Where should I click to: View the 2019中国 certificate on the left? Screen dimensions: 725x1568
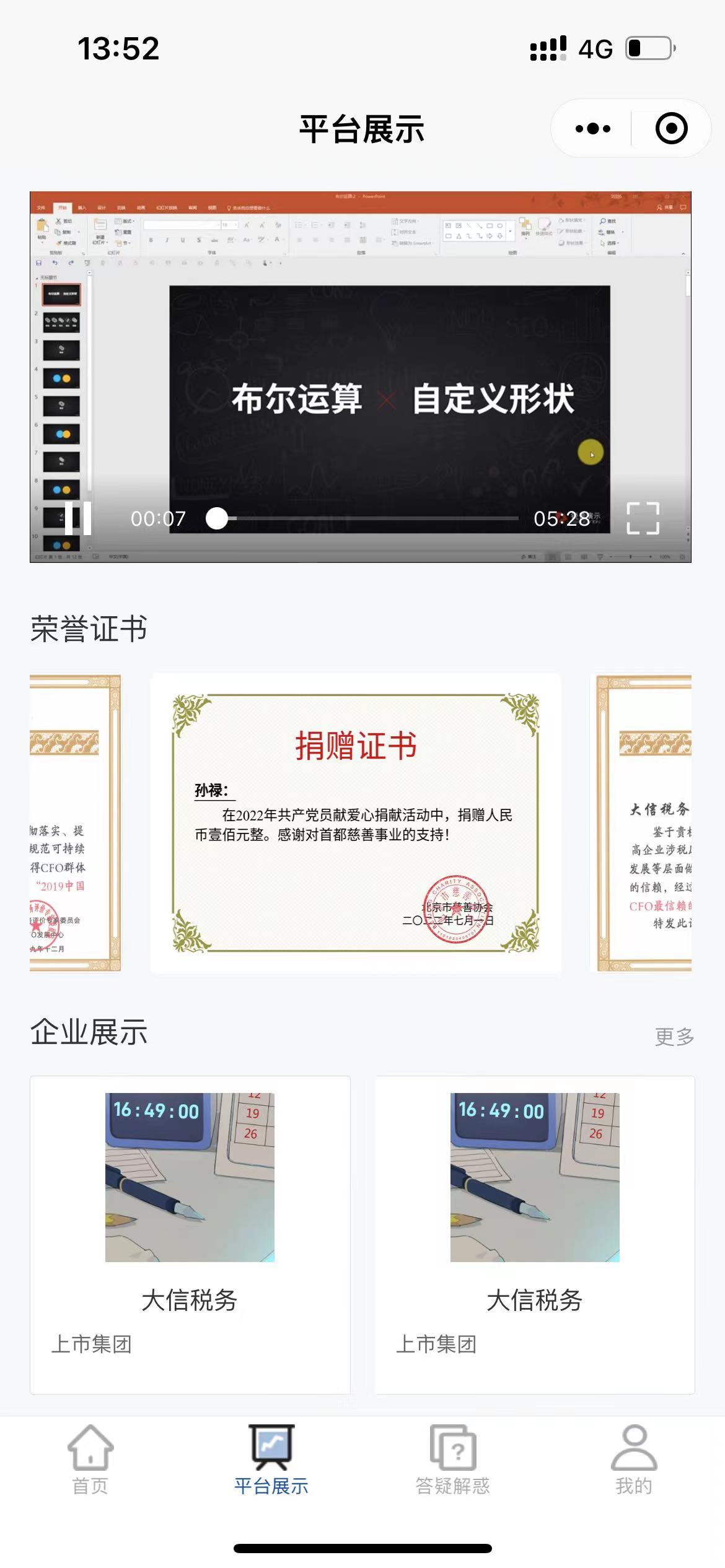coord(75,823)
